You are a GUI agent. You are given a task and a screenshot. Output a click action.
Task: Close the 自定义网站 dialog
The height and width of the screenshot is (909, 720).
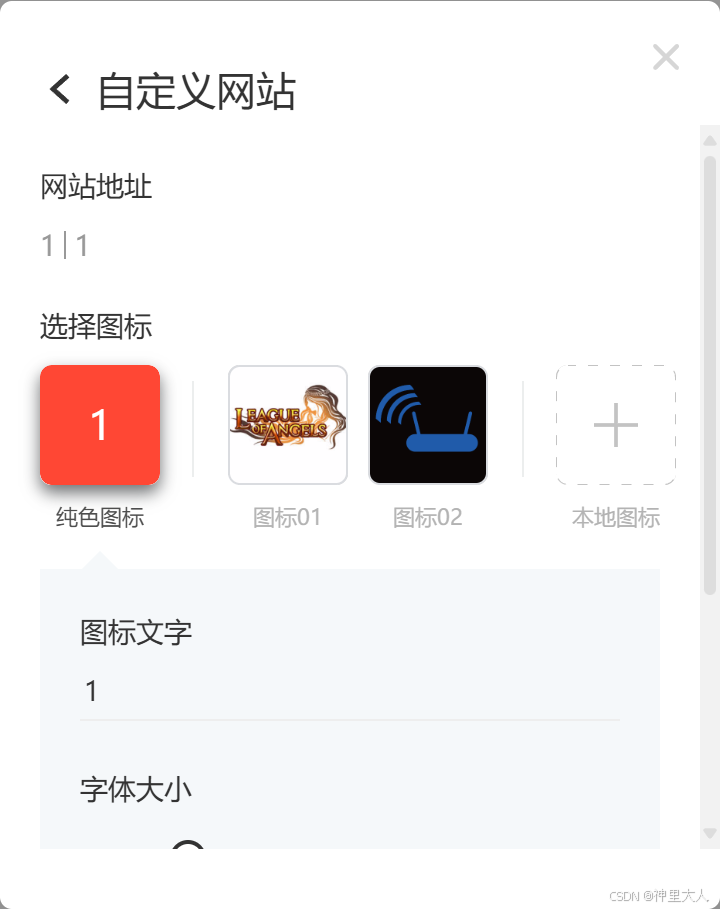tap(665, 57)
